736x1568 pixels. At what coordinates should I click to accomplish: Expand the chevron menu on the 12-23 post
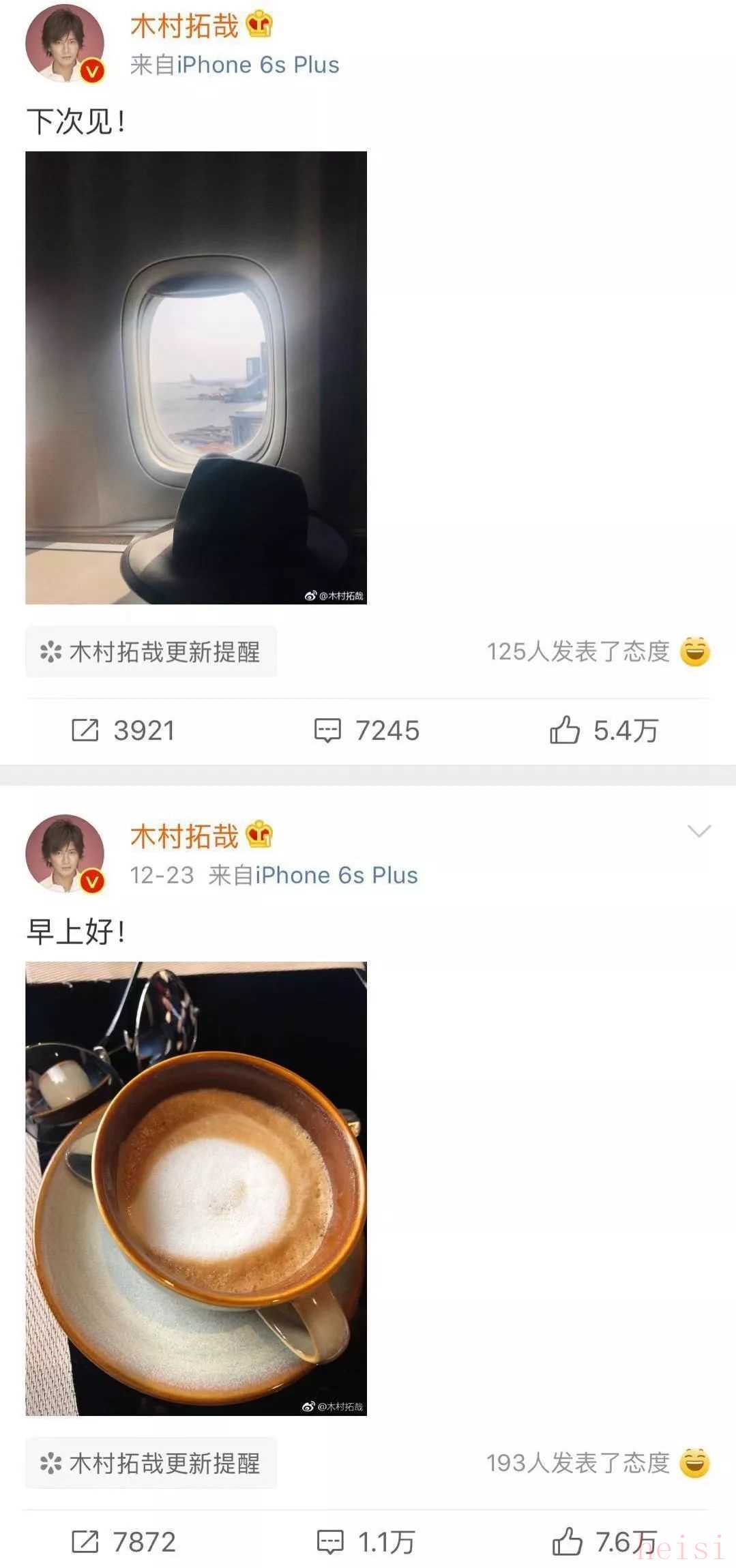699,831
